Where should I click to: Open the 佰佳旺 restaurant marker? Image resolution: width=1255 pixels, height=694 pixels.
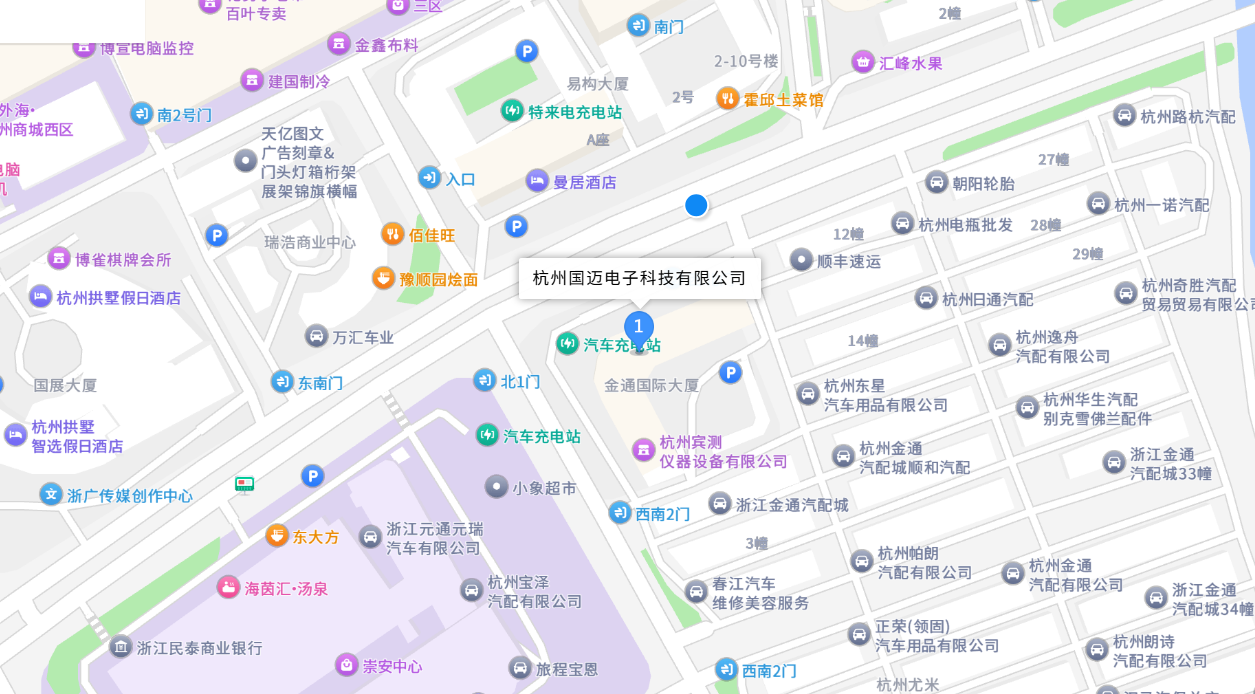[393, 235]
